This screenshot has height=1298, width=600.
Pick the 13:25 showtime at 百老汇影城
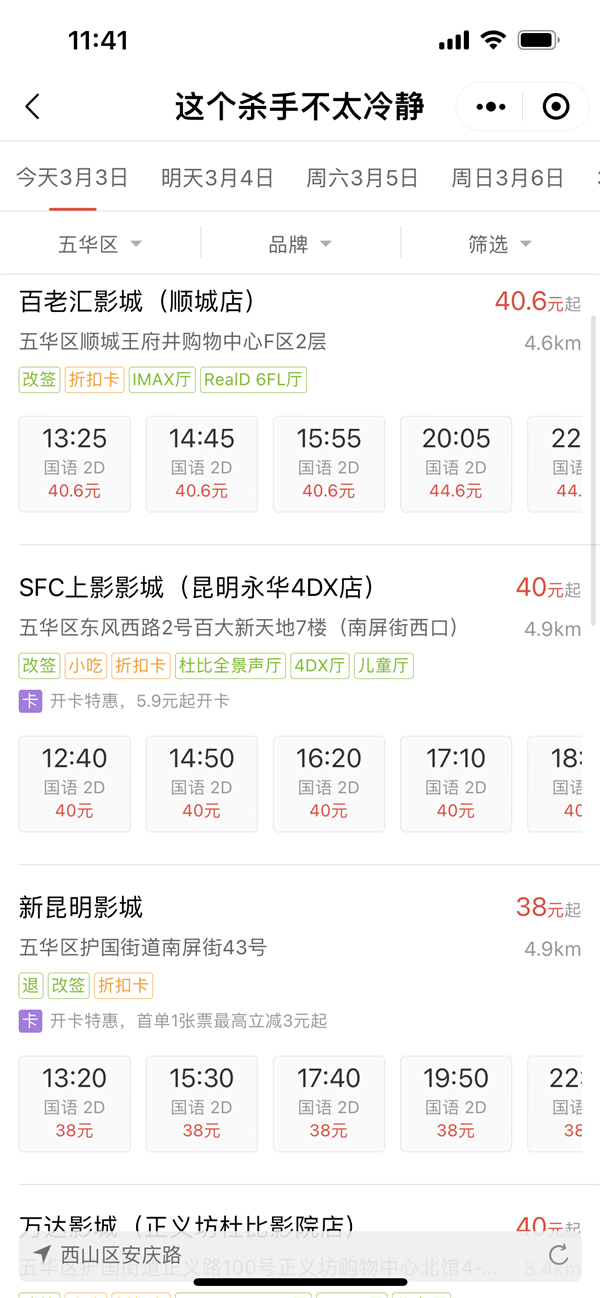[x=74, y=463]
